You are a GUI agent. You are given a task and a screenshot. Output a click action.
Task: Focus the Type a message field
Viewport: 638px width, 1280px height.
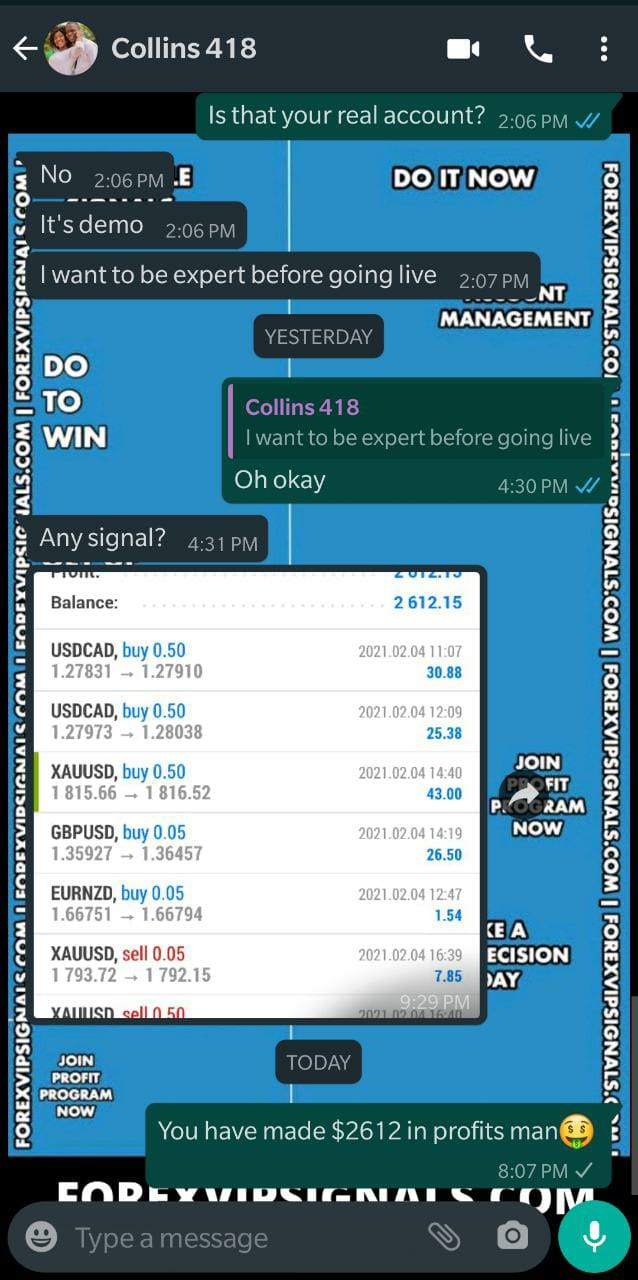point(240,1238)
